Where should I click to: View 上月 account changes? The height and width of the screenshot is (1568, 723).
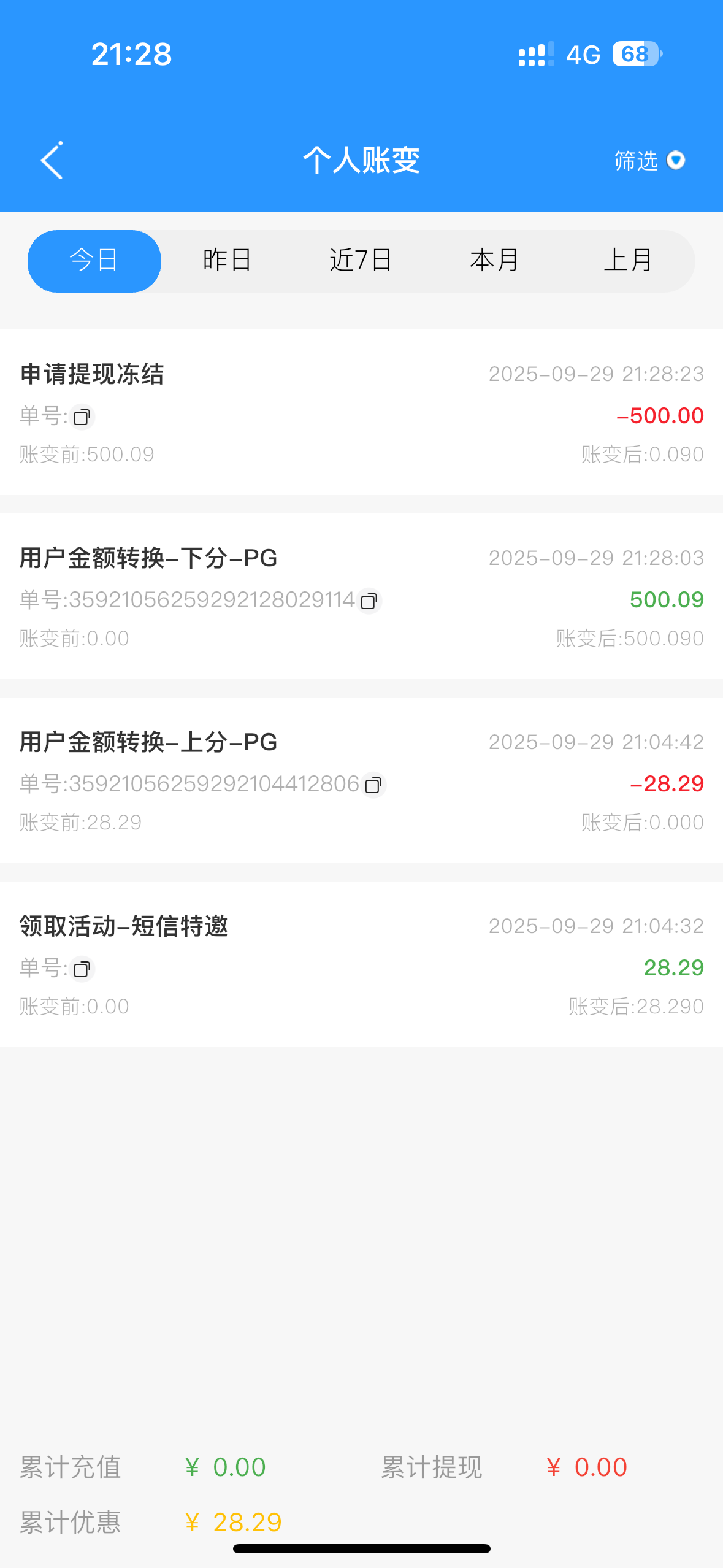(x=628, y=261)
